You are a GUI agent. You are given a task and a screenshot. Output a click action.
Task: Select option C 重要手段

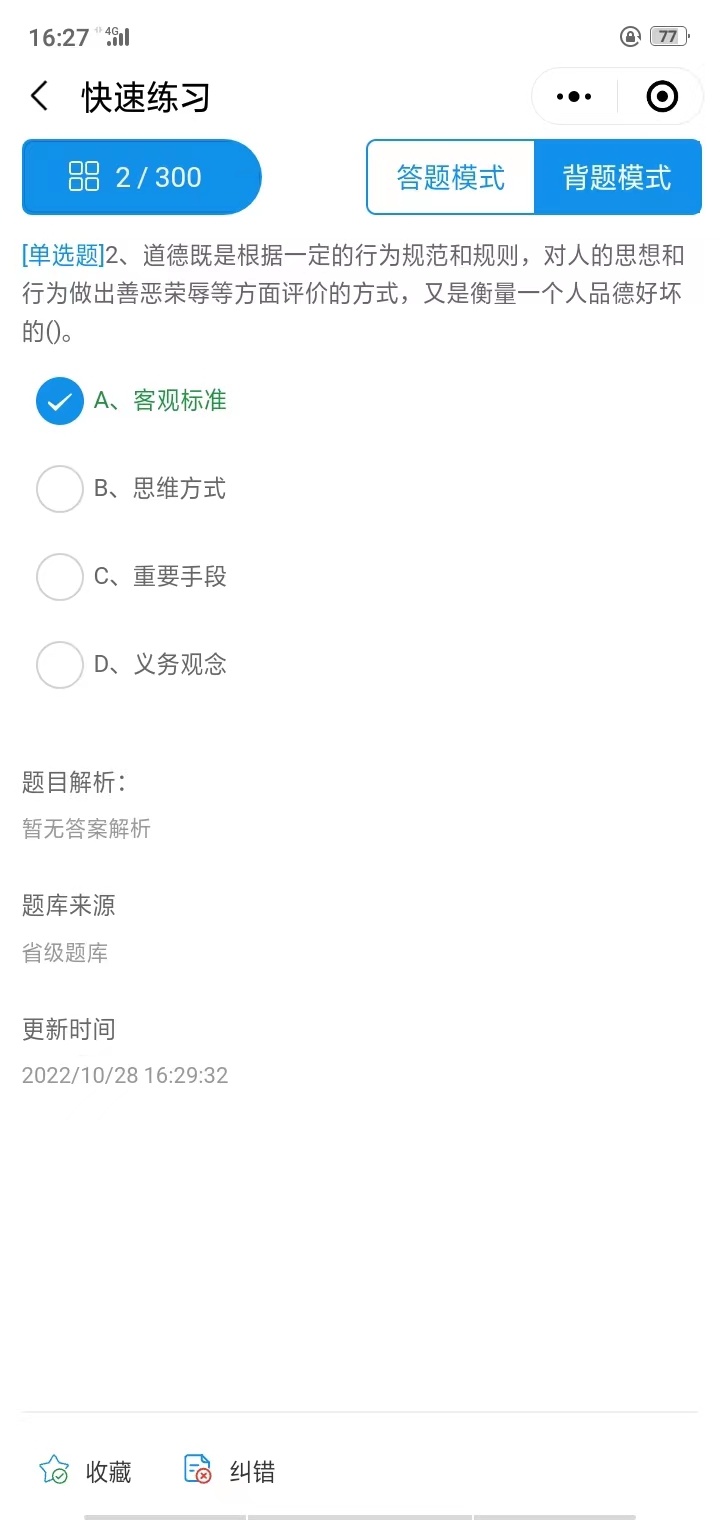(59, 577)
